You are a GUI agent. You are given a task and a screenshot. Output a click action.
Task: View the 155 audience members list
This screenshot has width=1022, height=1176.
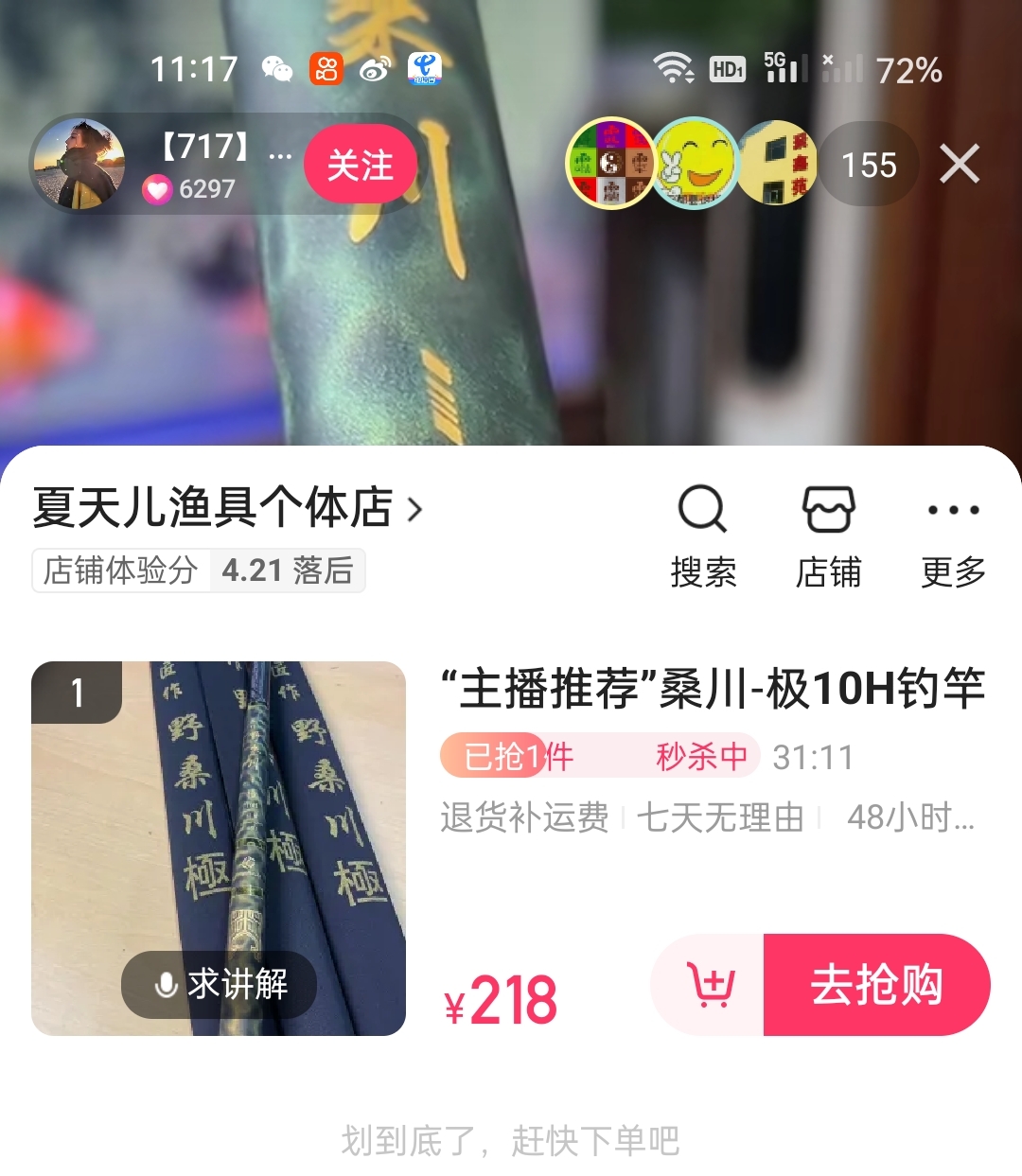pos(869,166)
